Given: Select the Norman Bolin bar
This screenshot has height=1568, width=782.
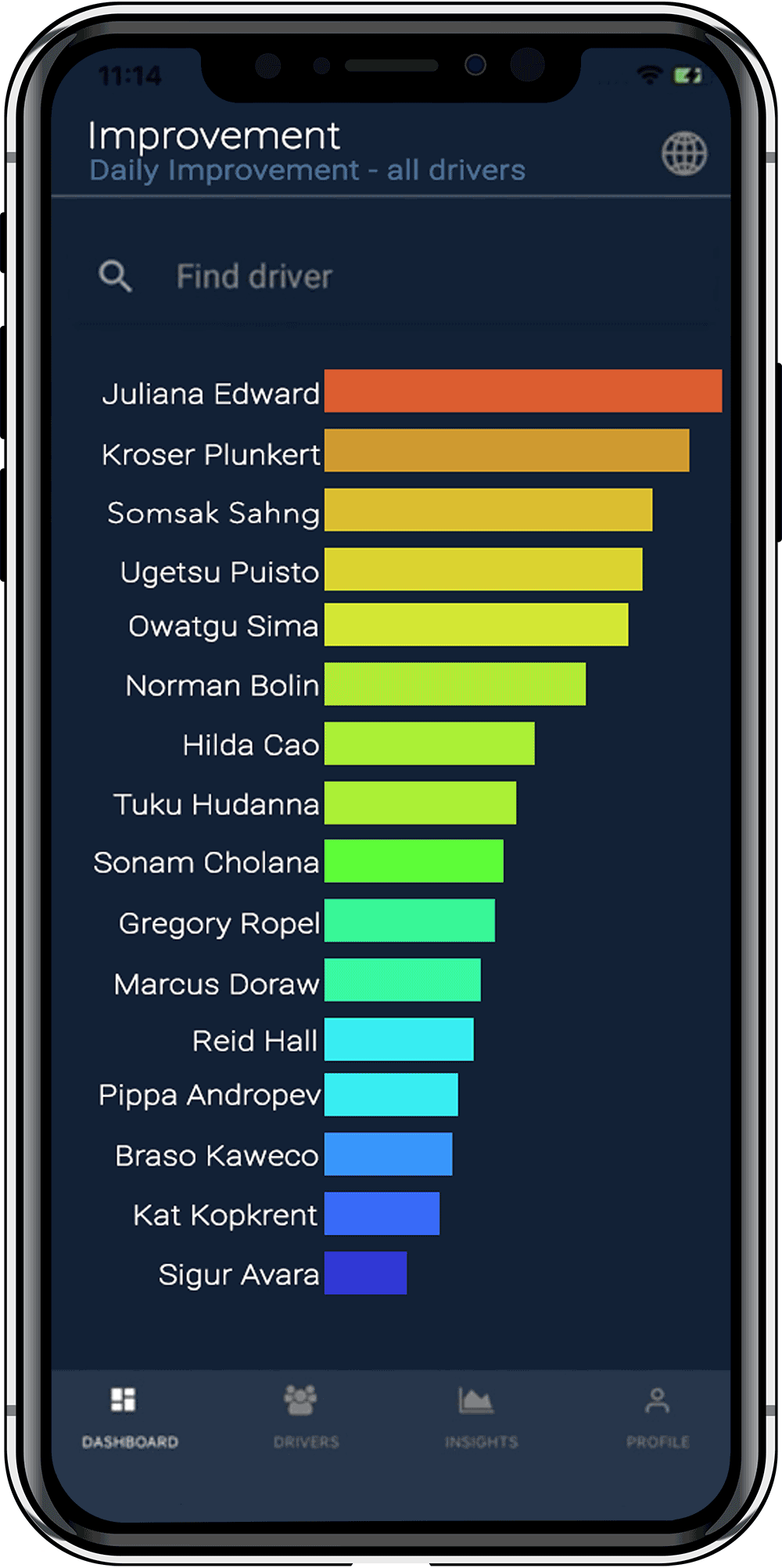Looking at the screenshot, I should pyautogui.click(x=455, y=684).
